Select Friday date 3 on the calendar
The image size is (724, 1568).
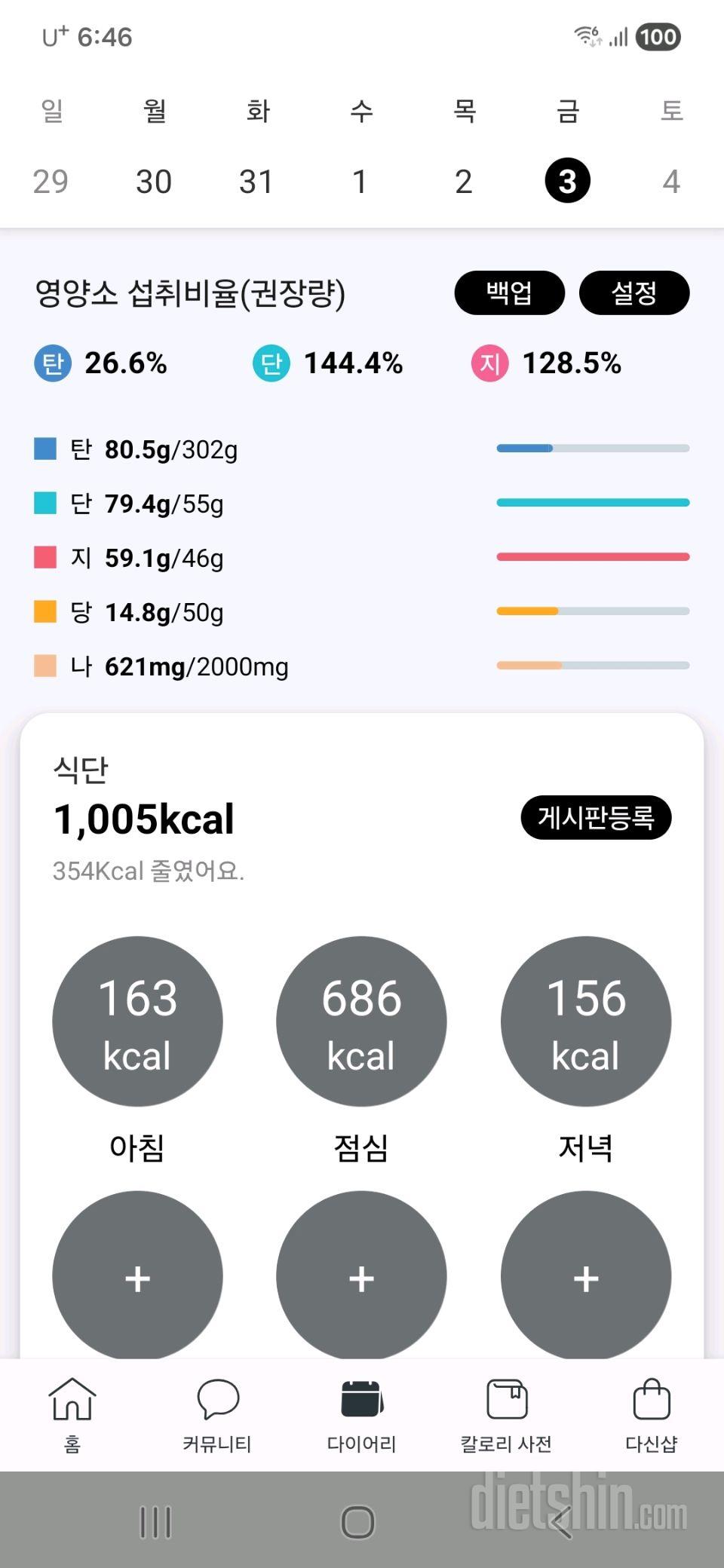point(566,179)
